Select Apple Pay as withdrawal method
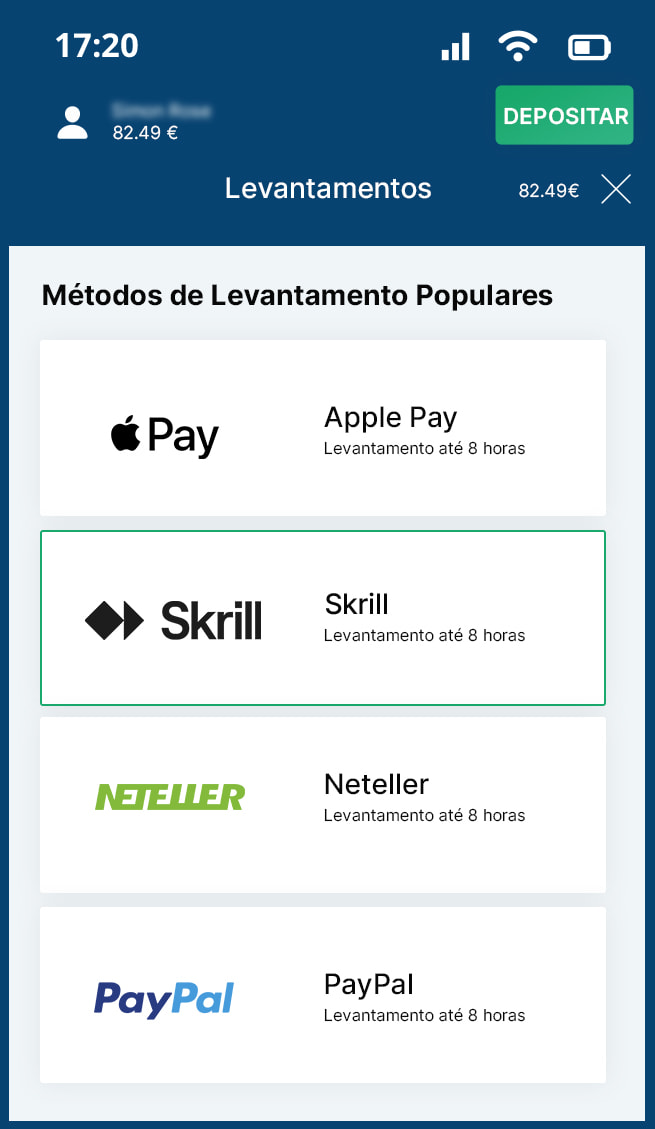 tap(322, 428)
